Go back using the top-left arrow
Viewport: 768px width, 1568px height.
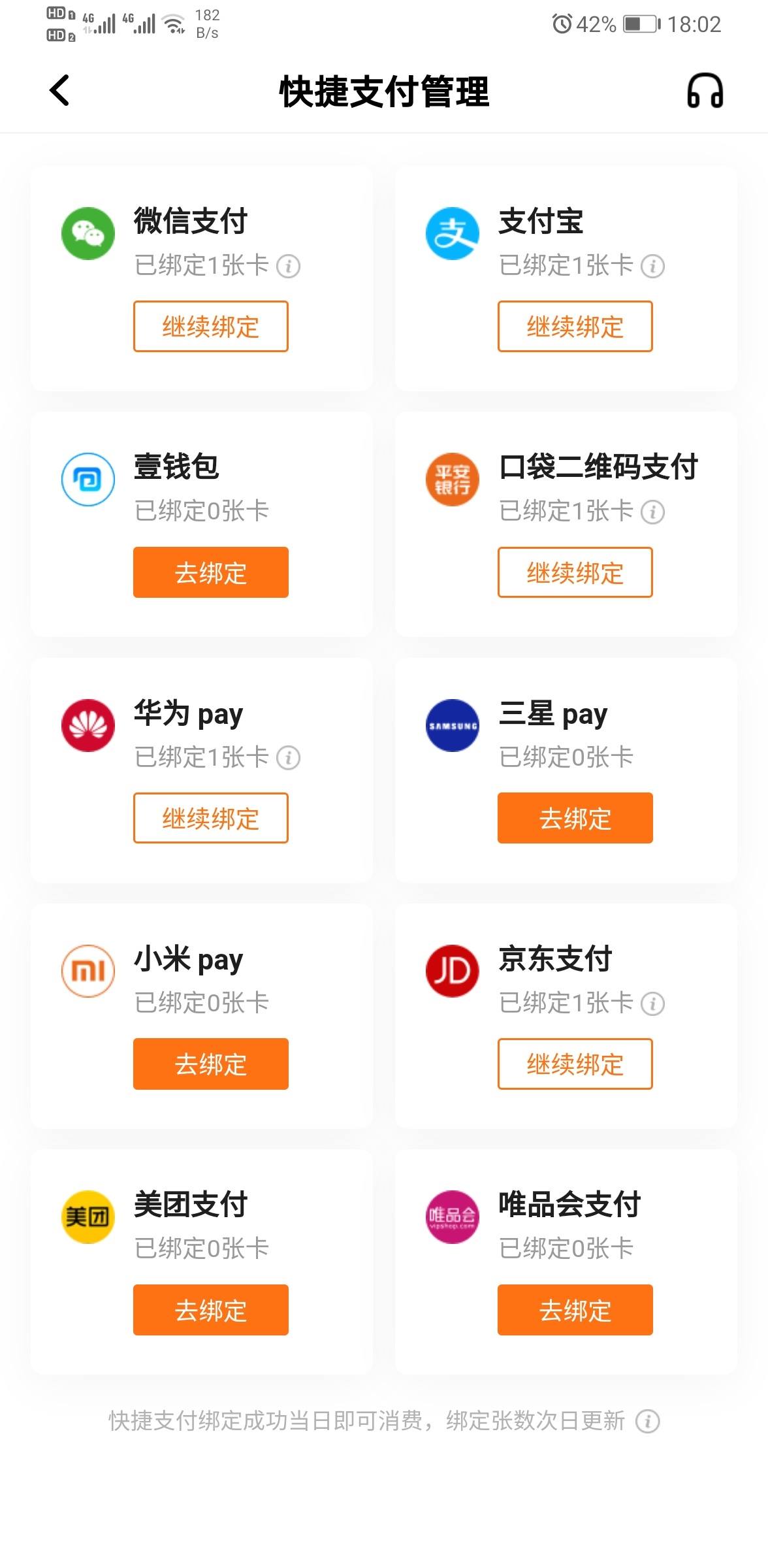point(59,90)
